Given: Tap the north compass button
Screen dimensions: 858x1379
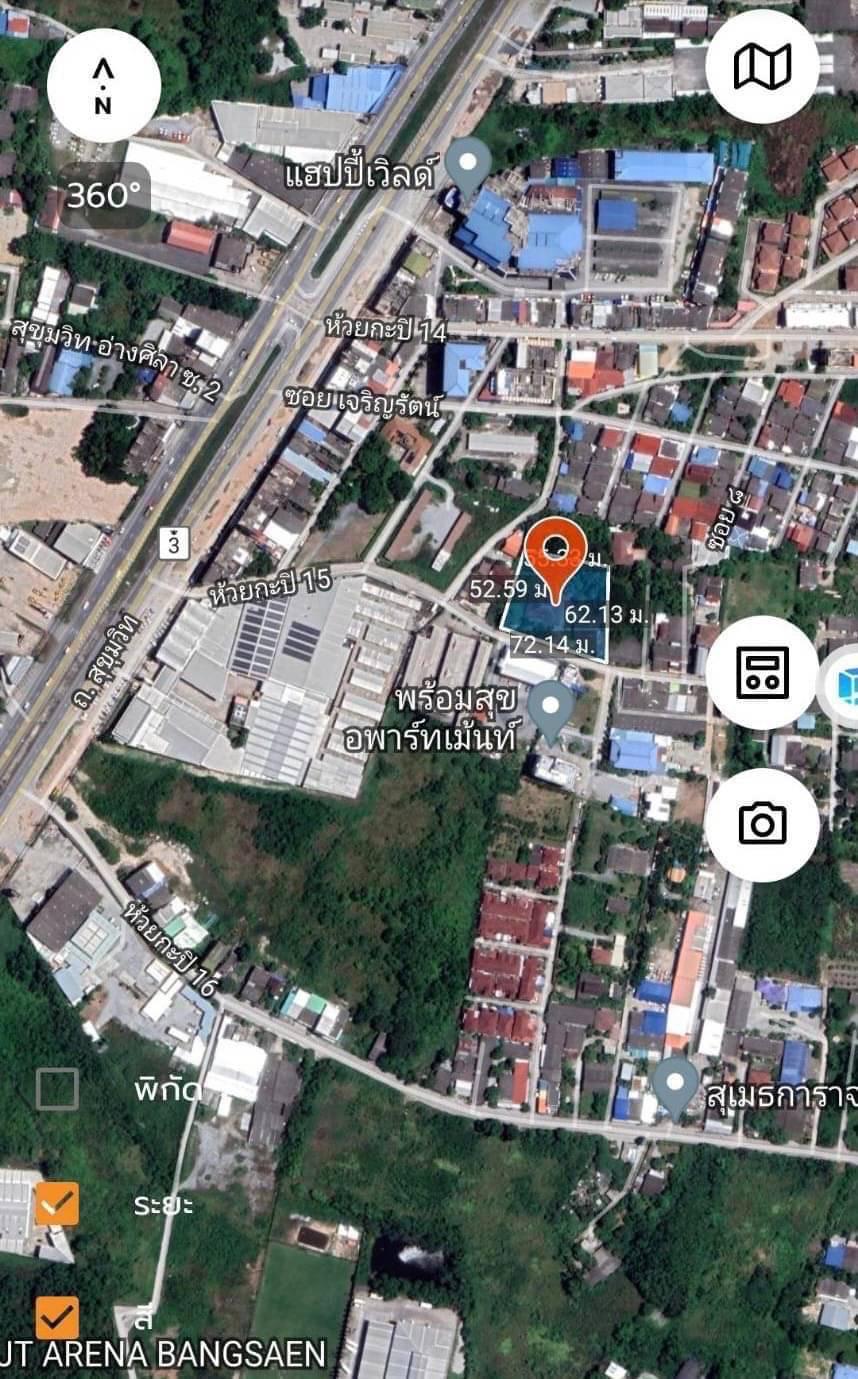Looking at the screenshot, I should (104, 86).
